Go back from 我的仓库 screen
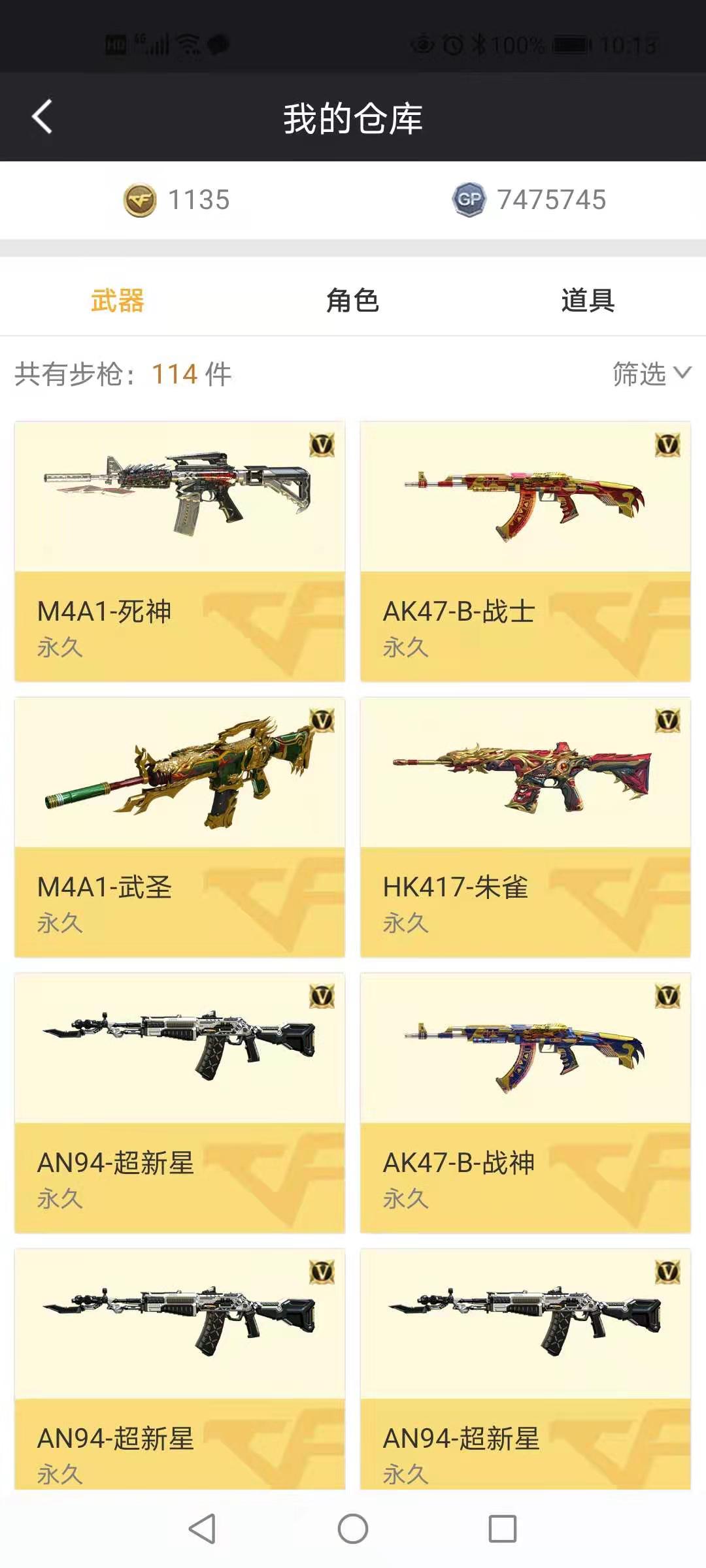 [42, 118]
